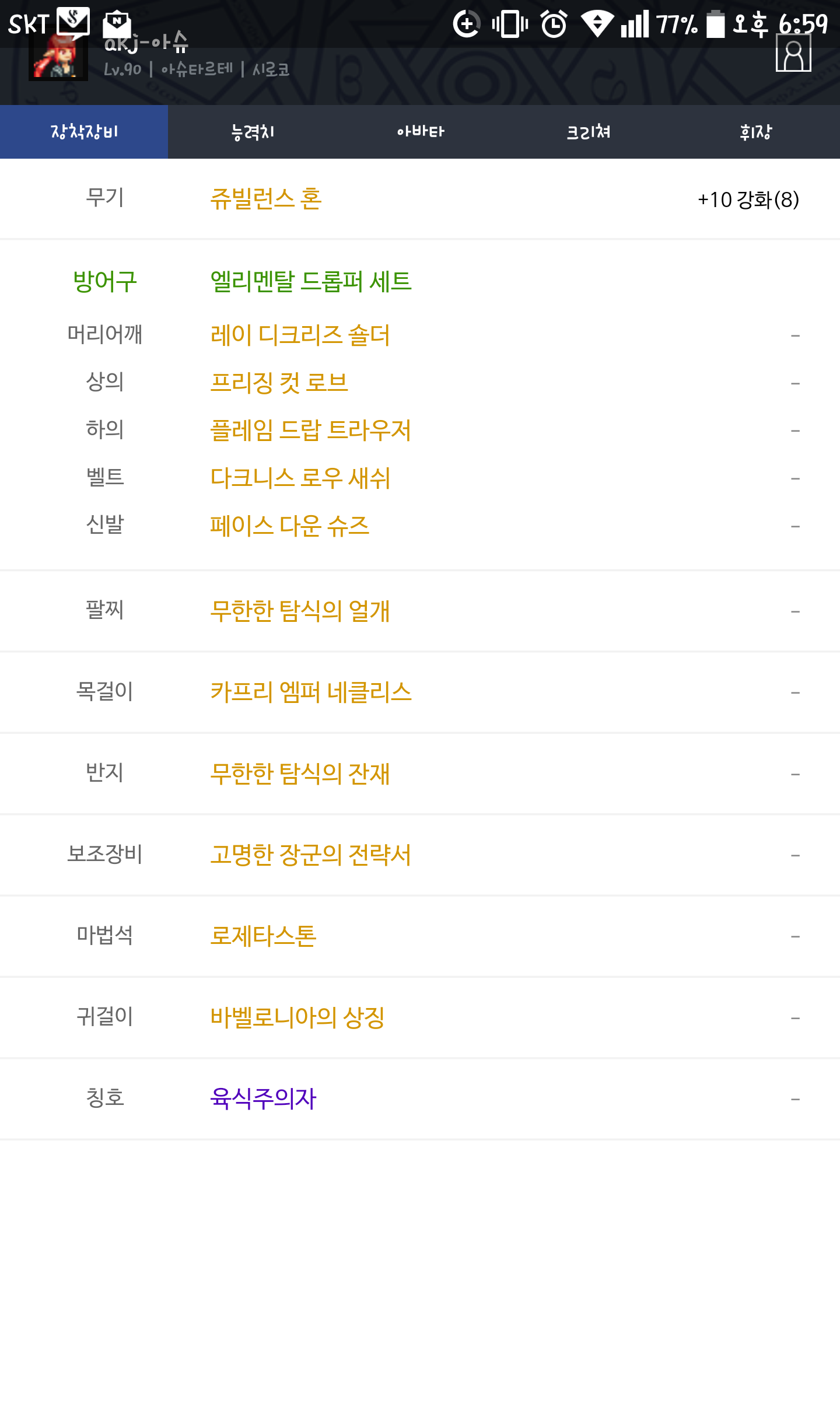
Task: Switch to the 휘장 tab
Action: [755, 132]
